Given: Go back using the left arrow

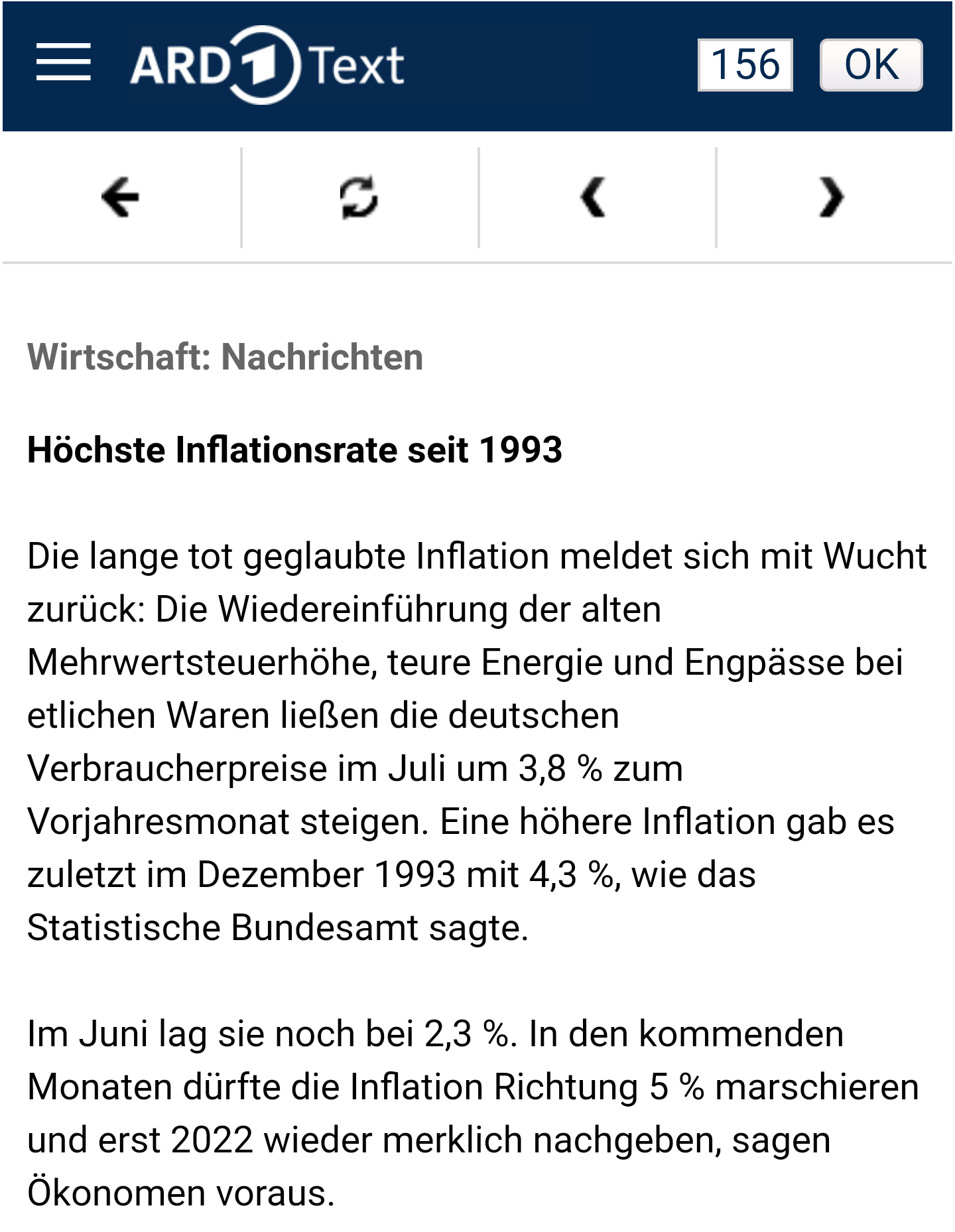Looking at the screenshot, I should (x=121, y=197).
